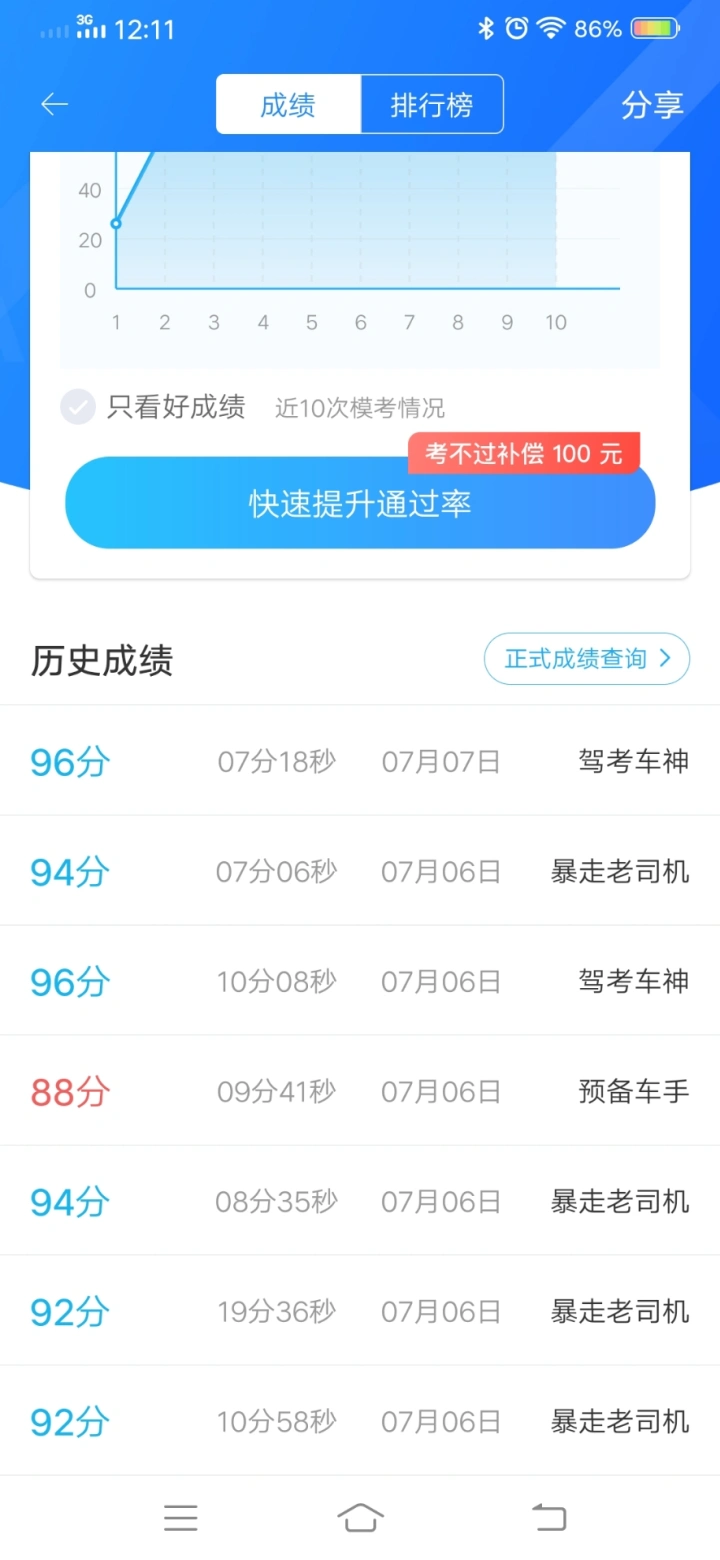Tap the system home button

360,1517
